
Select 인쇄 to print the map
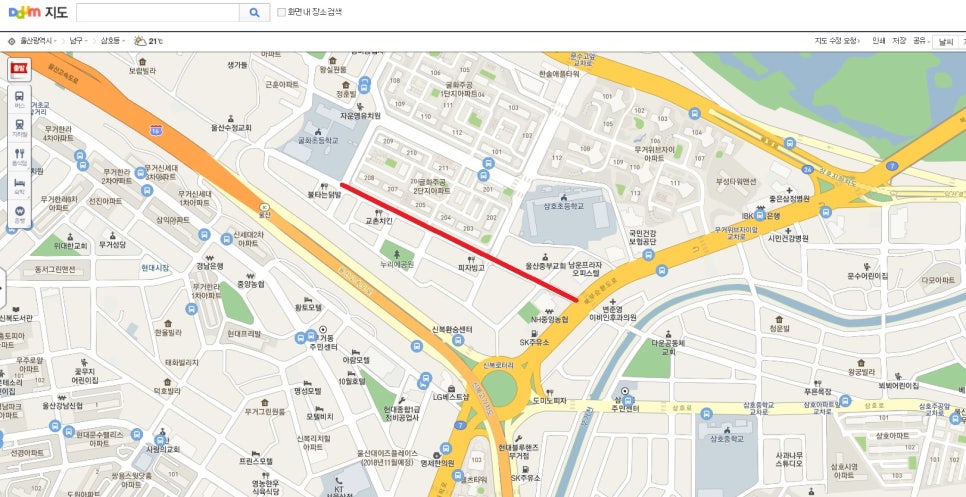coord(878,41)
